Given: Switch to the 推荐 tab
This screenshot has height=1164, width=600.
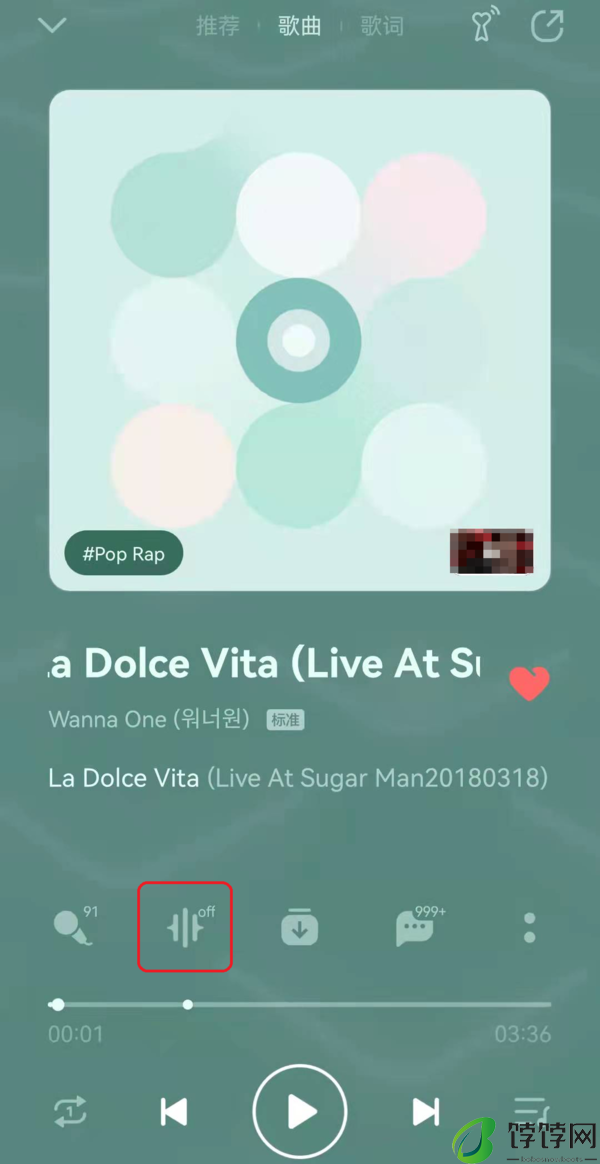Looking at the screenshot, I should [x=217, y=27].
